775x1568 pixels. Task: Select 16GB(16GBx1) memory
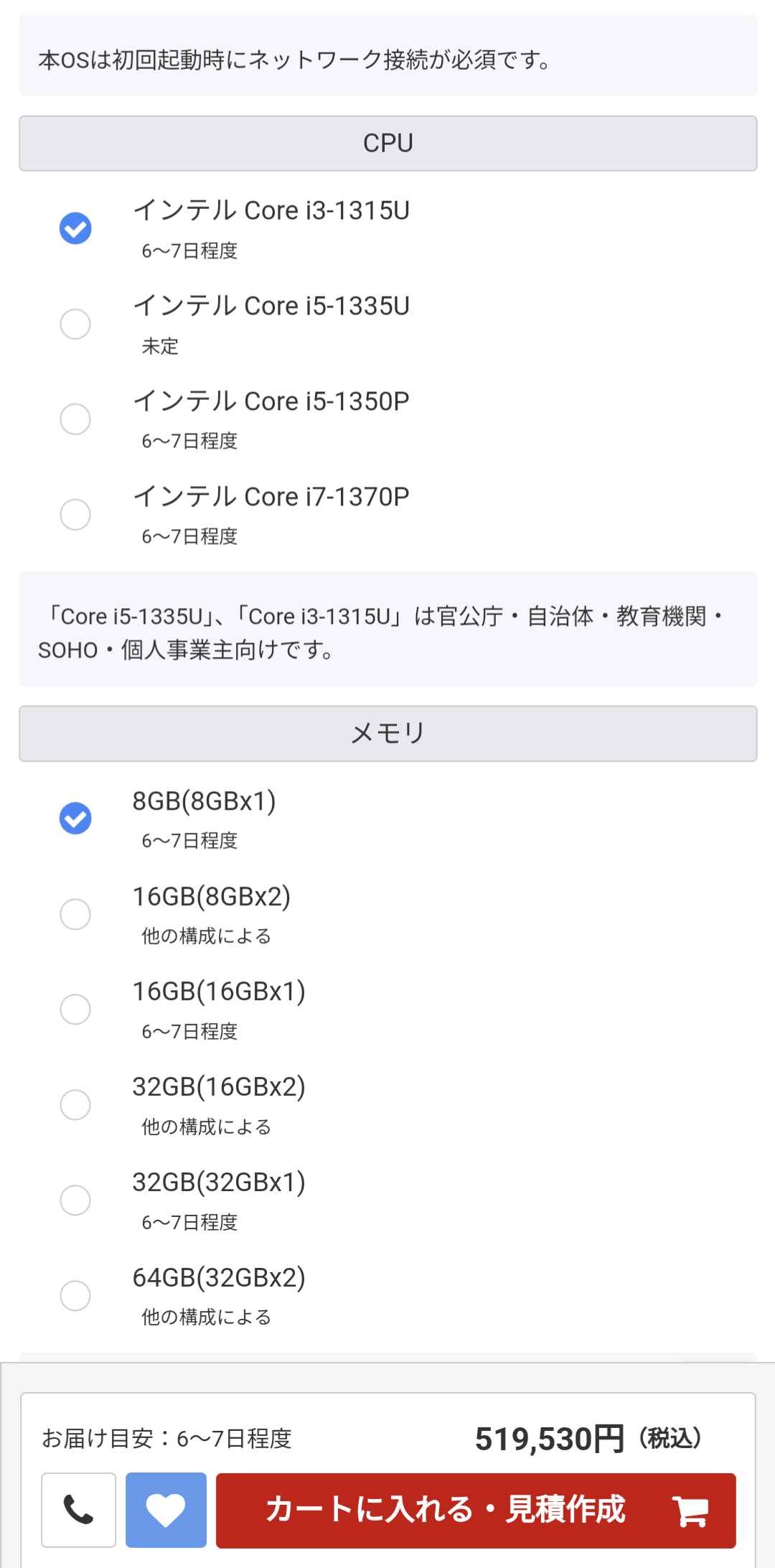click(x=75, y=1009)
